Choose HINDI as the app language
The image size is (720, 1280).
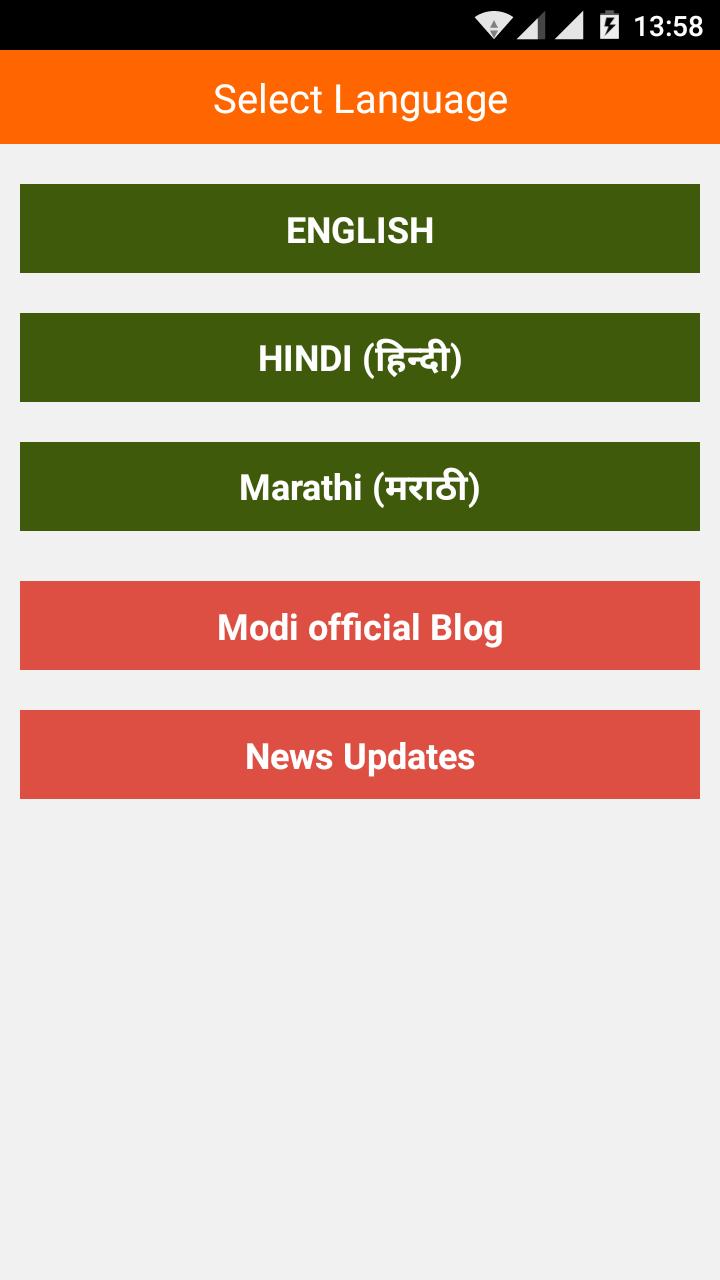(360, 357)
